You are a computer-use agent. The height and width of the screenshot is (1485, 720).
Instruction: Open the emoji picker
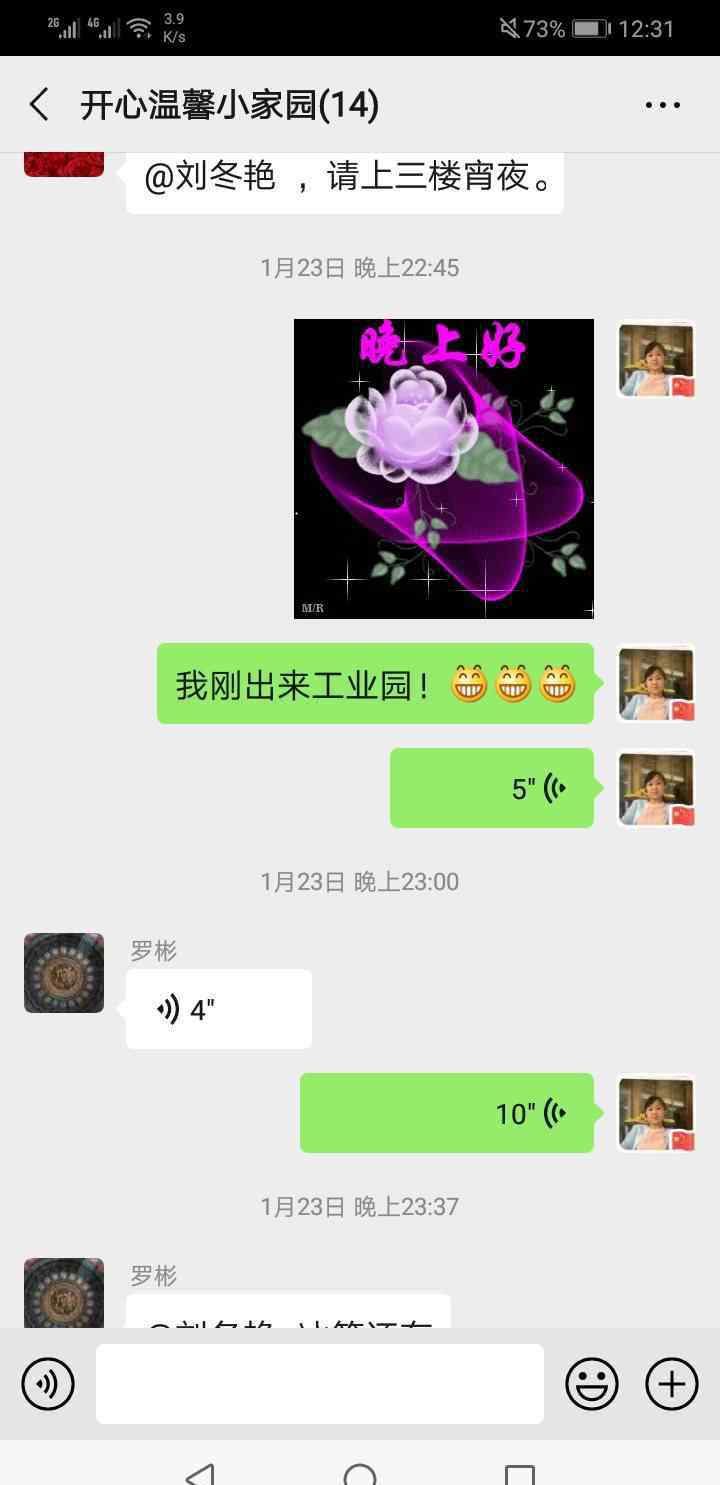[x=592, y=1384]
